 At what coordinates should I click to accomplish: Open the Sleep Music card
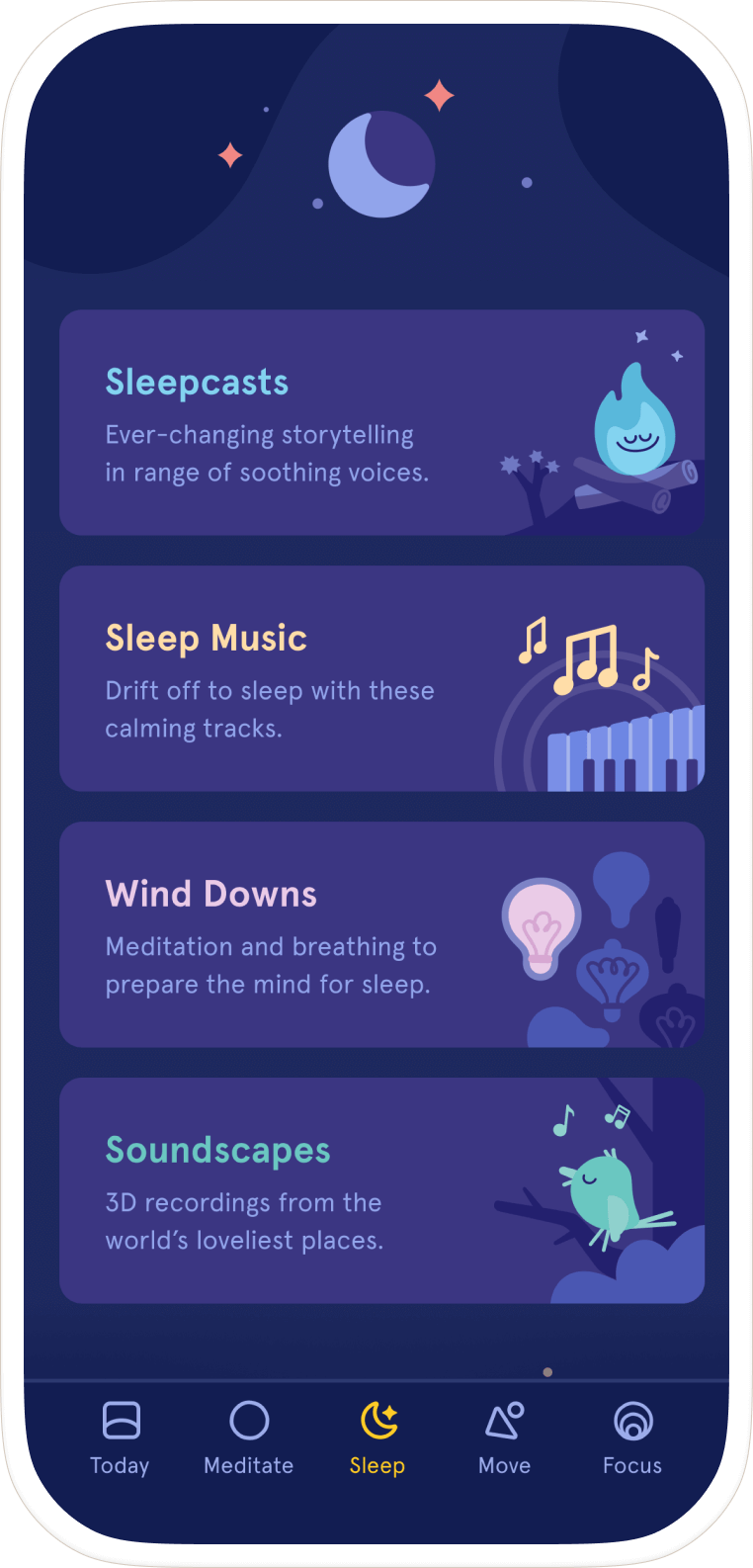pos(381,679)
